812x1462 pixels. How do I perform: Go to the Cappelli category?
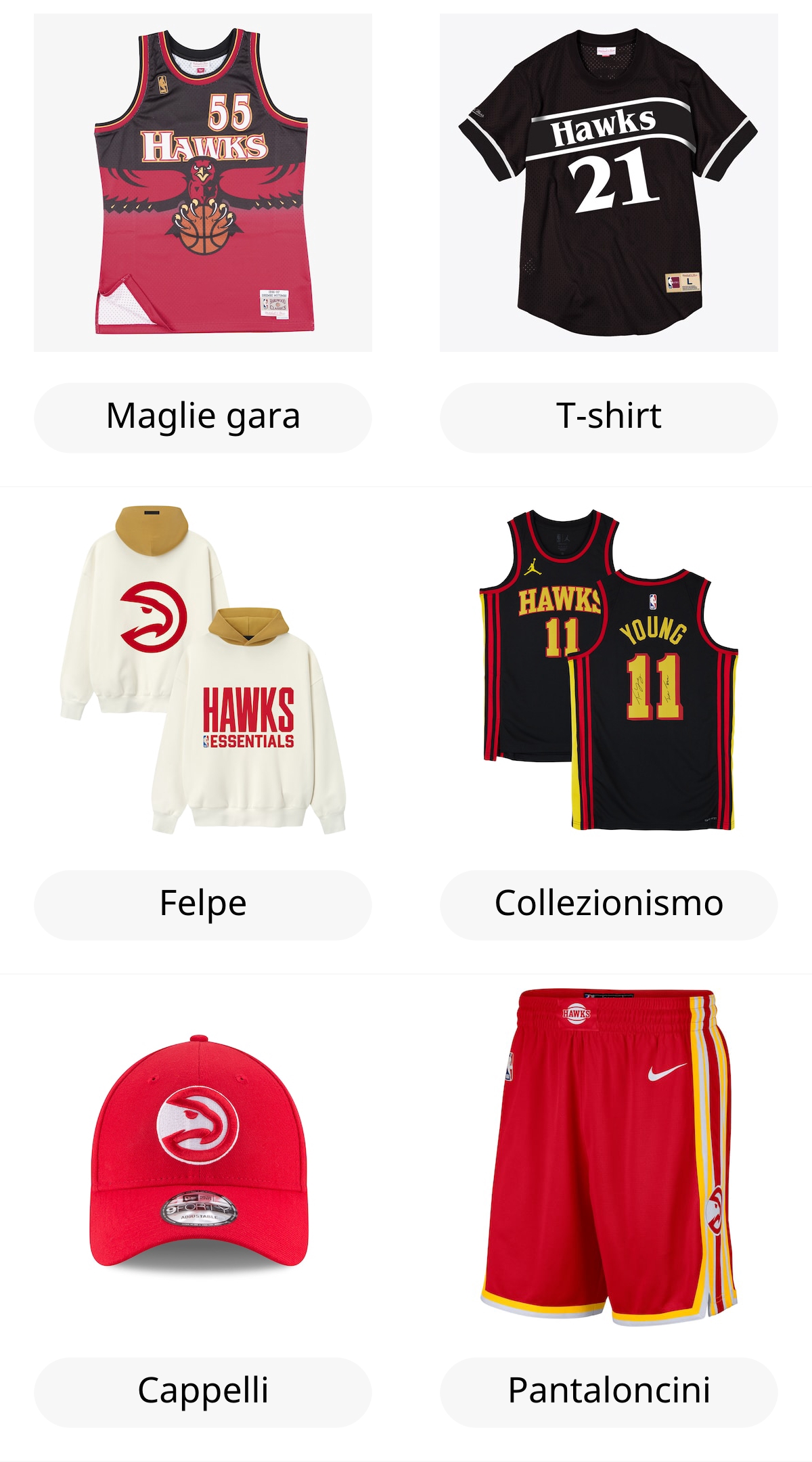(203, 1392)
